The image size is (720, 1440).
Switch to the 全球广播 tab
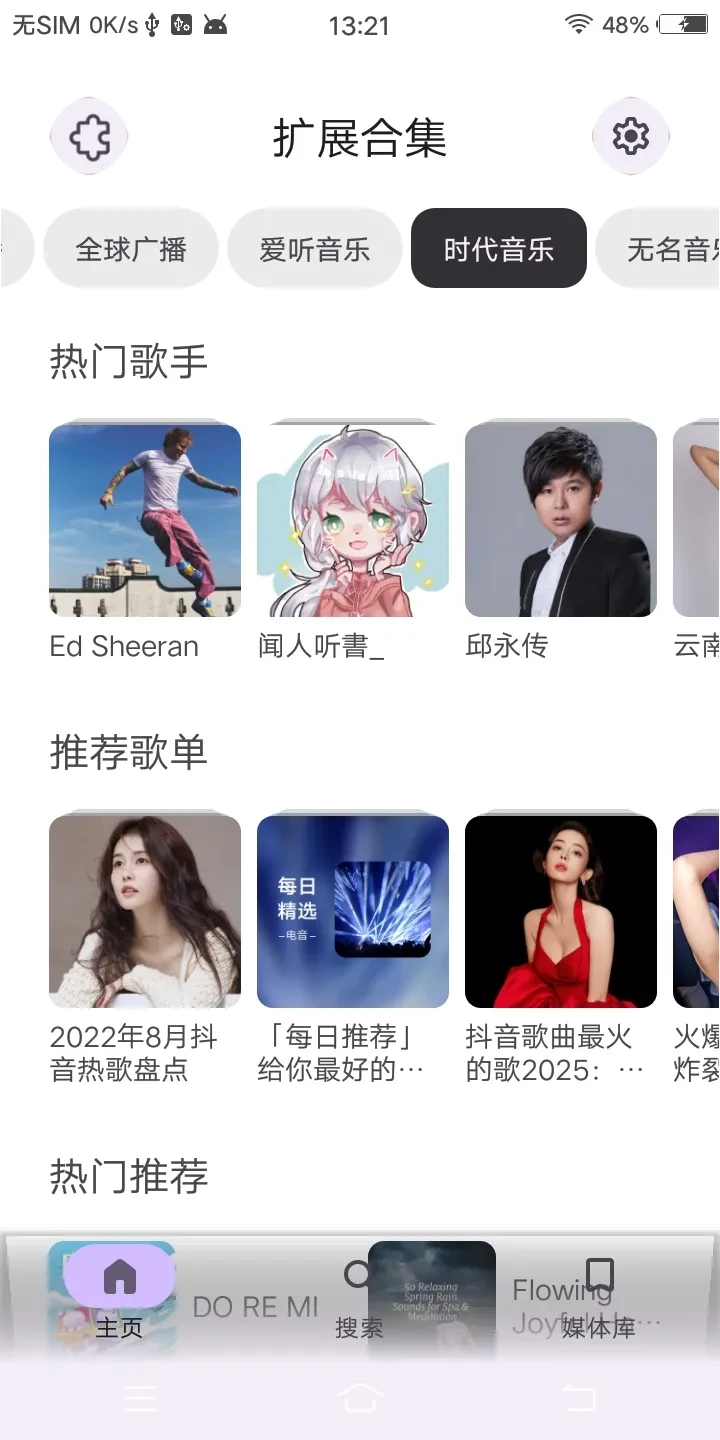coord(130,248)
